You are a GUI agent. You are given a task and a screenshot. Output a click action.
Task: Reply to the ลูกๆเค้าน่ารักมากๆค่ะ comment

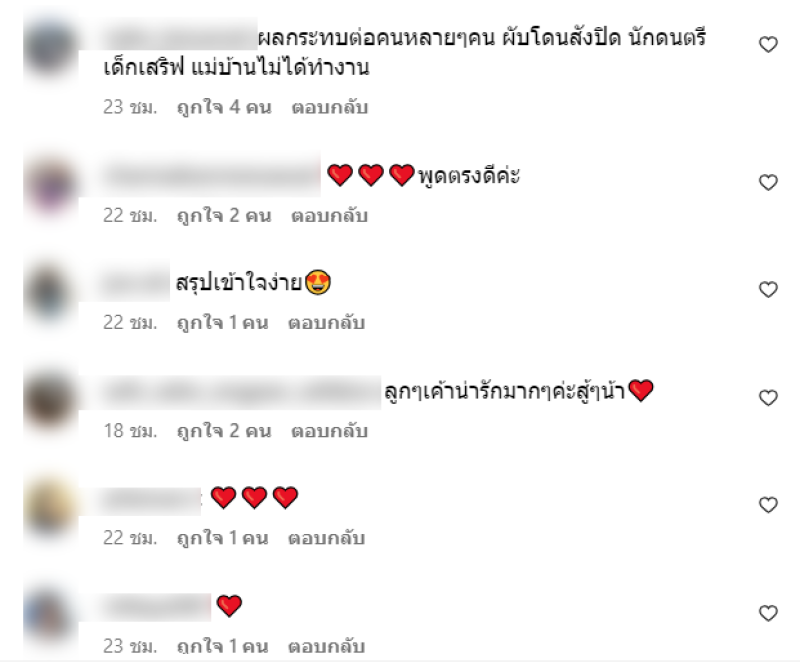coord(329,431)
